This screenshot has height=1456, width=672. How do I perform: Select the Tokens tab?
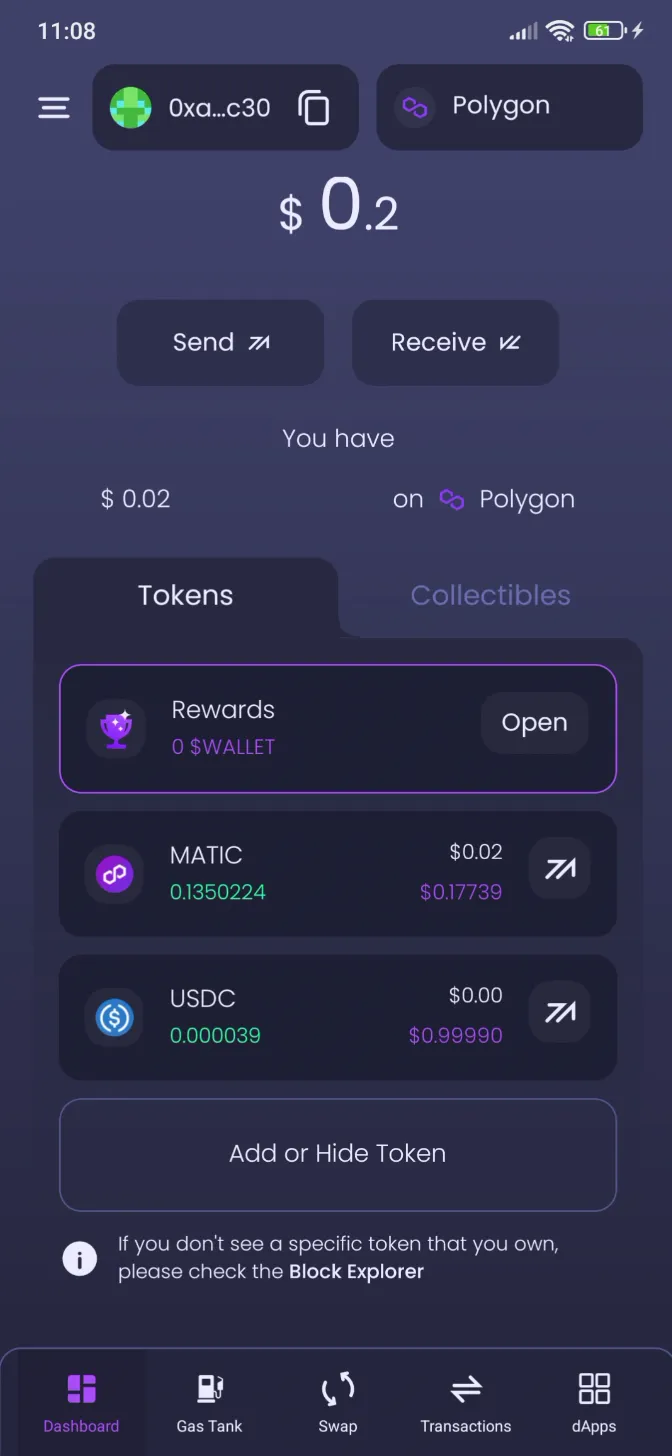186,596
